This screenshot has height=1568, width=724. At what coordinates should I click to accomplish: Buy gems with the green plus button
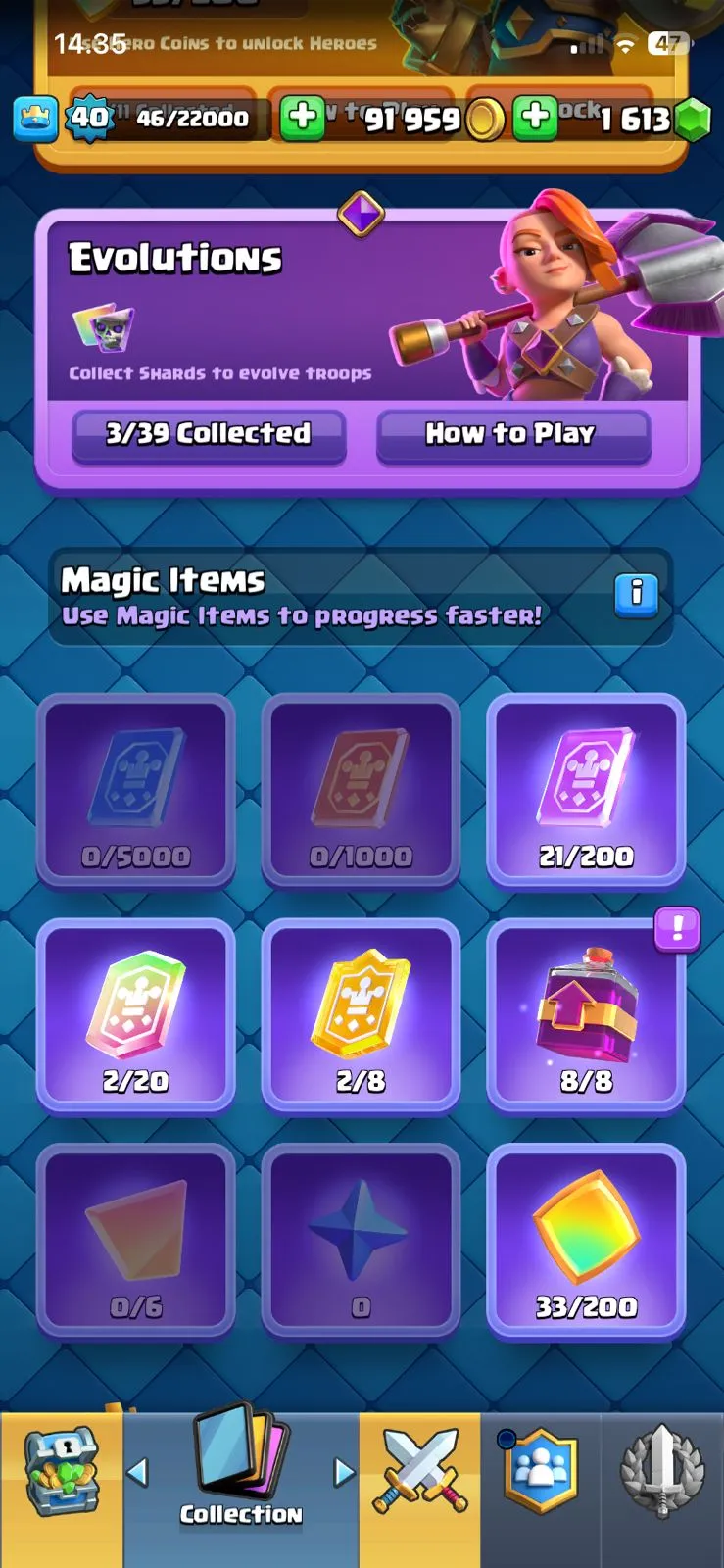[x=535, y=118]
